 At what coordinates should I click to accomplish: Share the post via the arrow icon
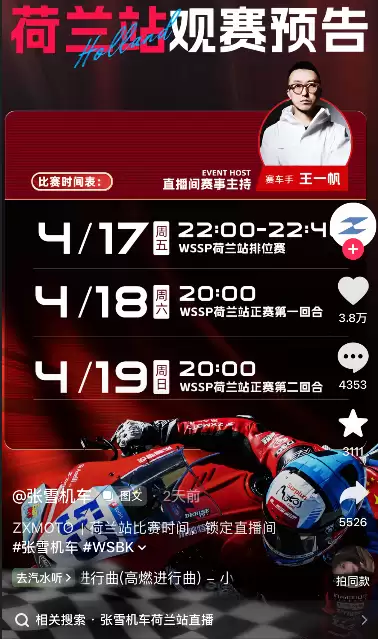pyautogui.click(x=353, y=496)
